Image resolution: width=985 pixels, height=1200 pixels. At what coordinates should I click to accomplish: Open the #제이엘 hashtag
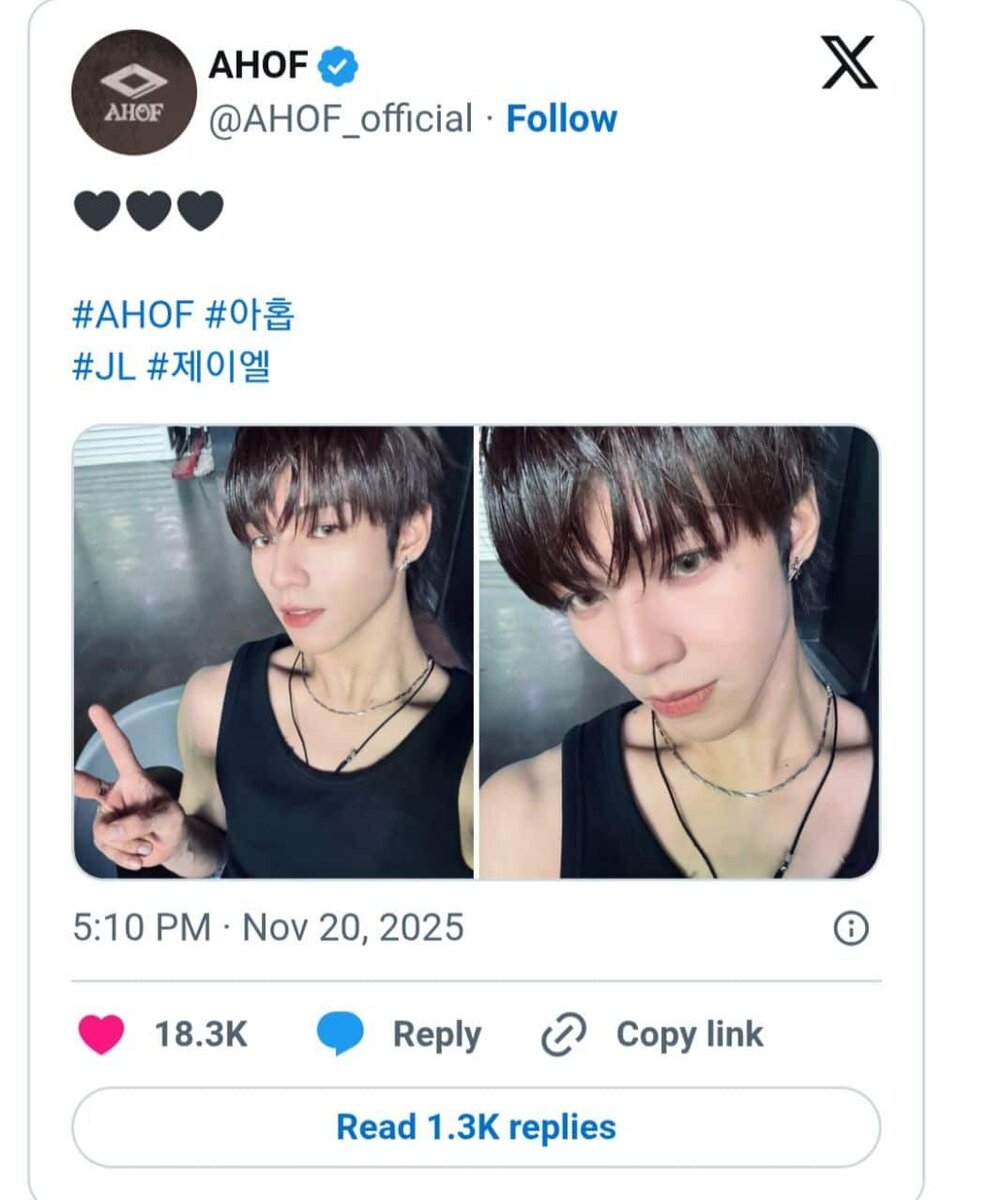point(209,366)
